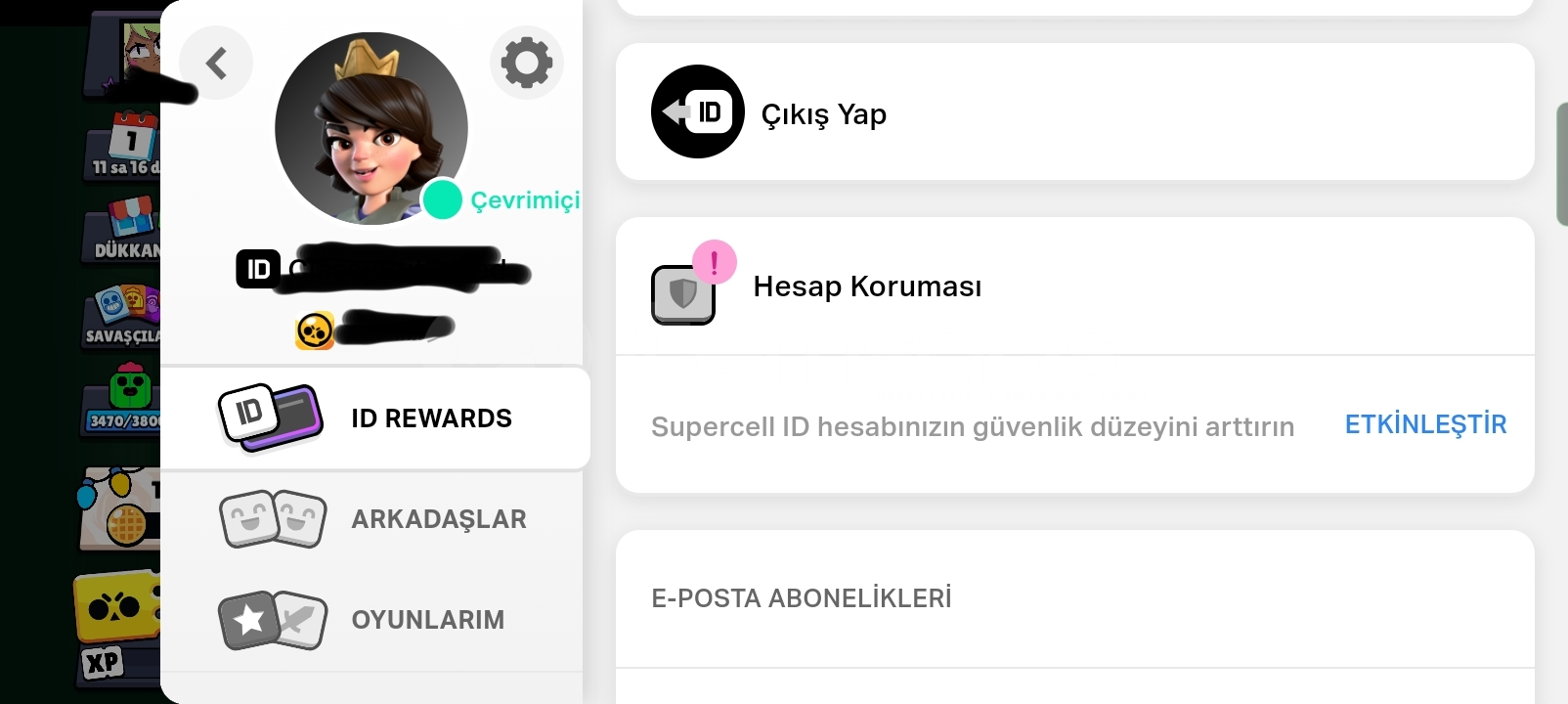Log out with Çıkış Yap
Image resolution: width=1568 pixels, height=704 pixels.
tap(823, 113)
